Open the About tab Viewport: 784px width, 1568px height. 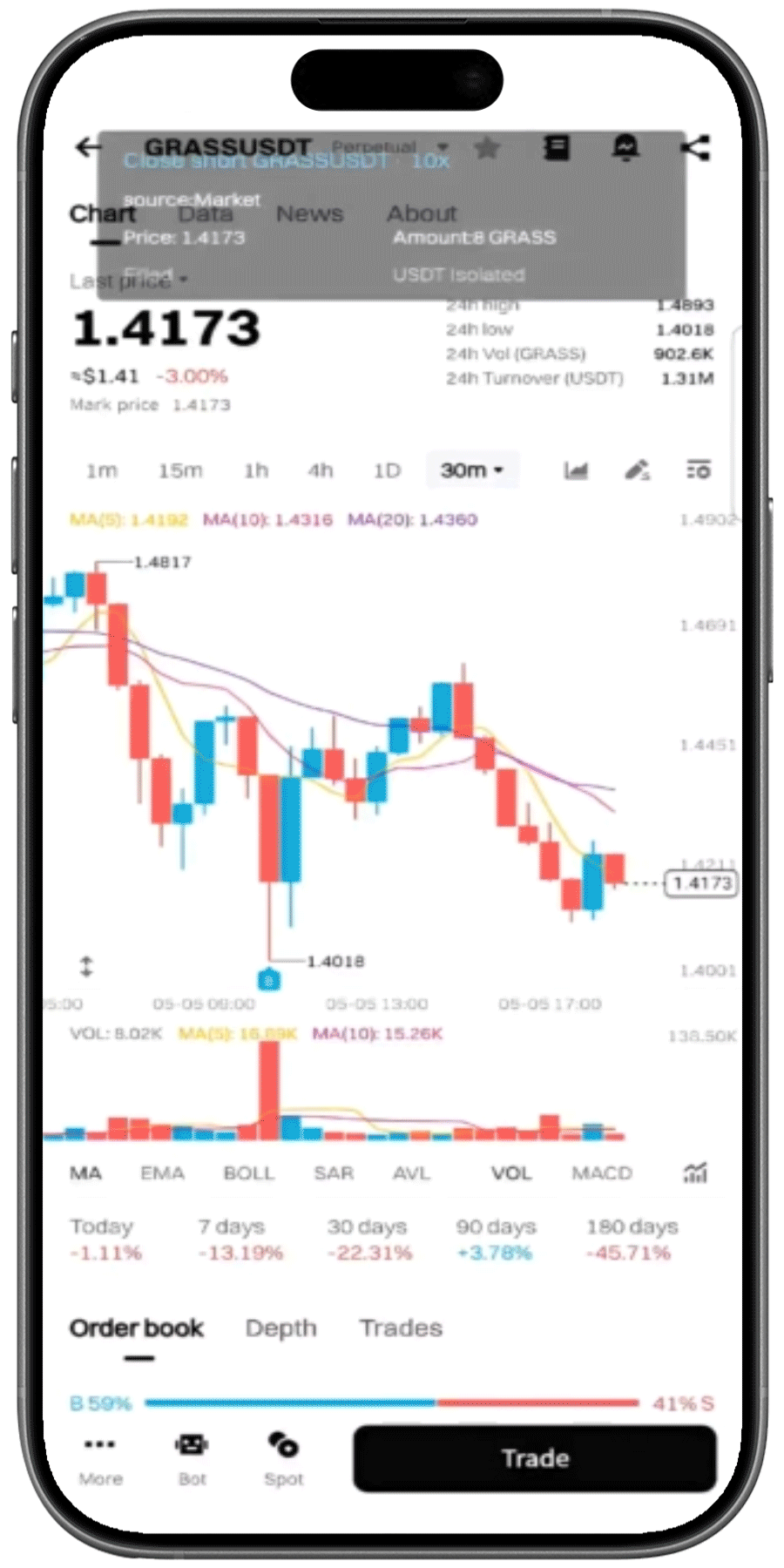pos(422,213)
